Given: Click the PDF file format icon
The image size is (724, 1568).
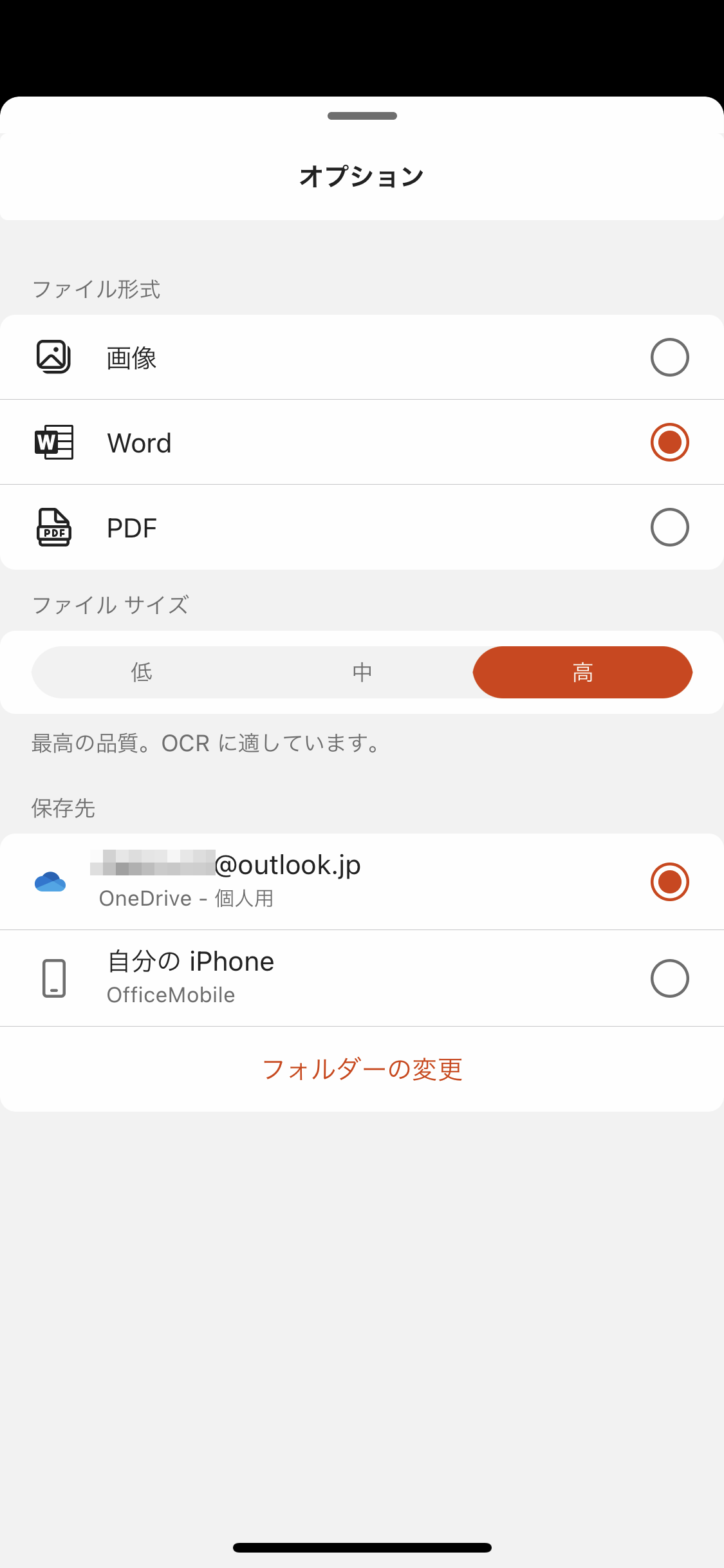Looking at the screenshot, I should tap(54, 527).
